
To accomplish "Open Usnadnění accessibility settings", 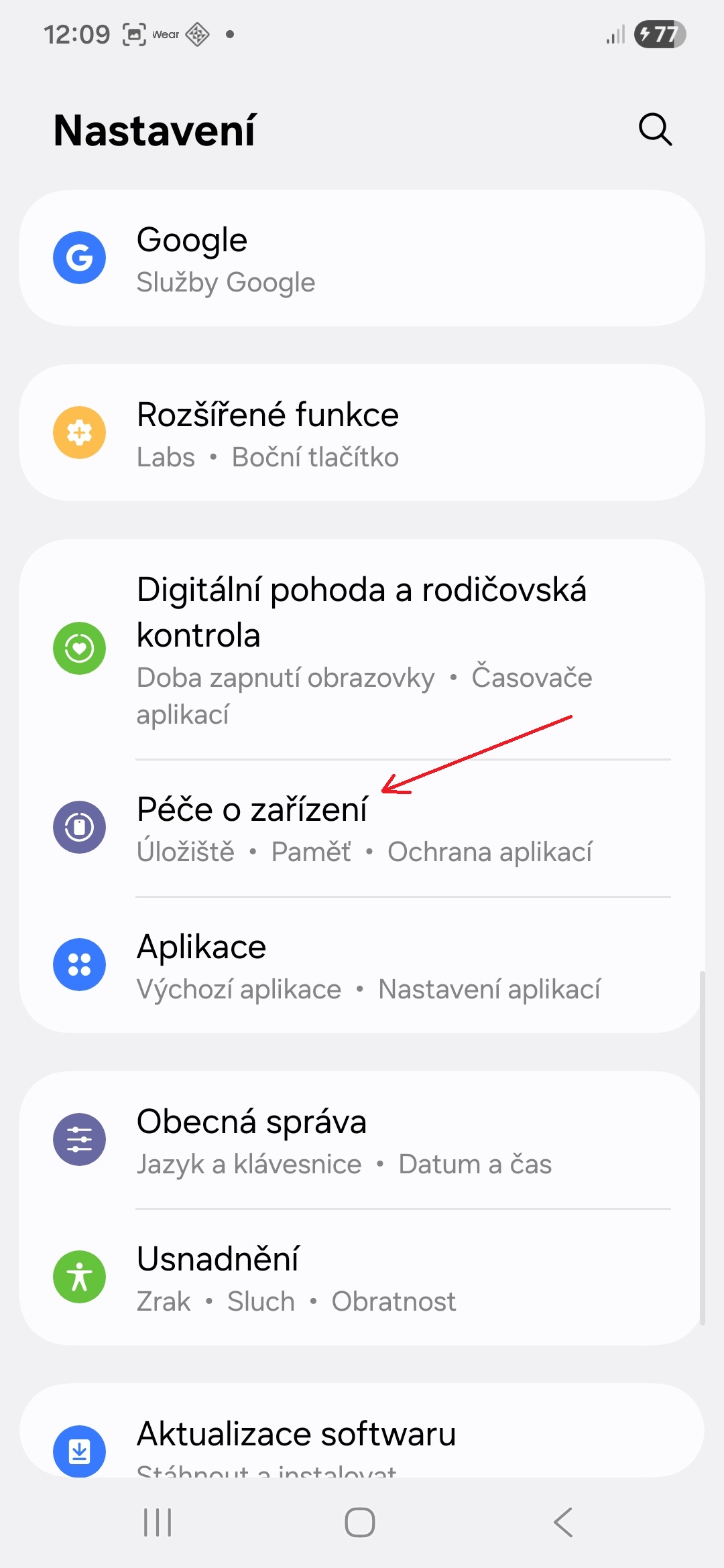I will (362, 1277).
